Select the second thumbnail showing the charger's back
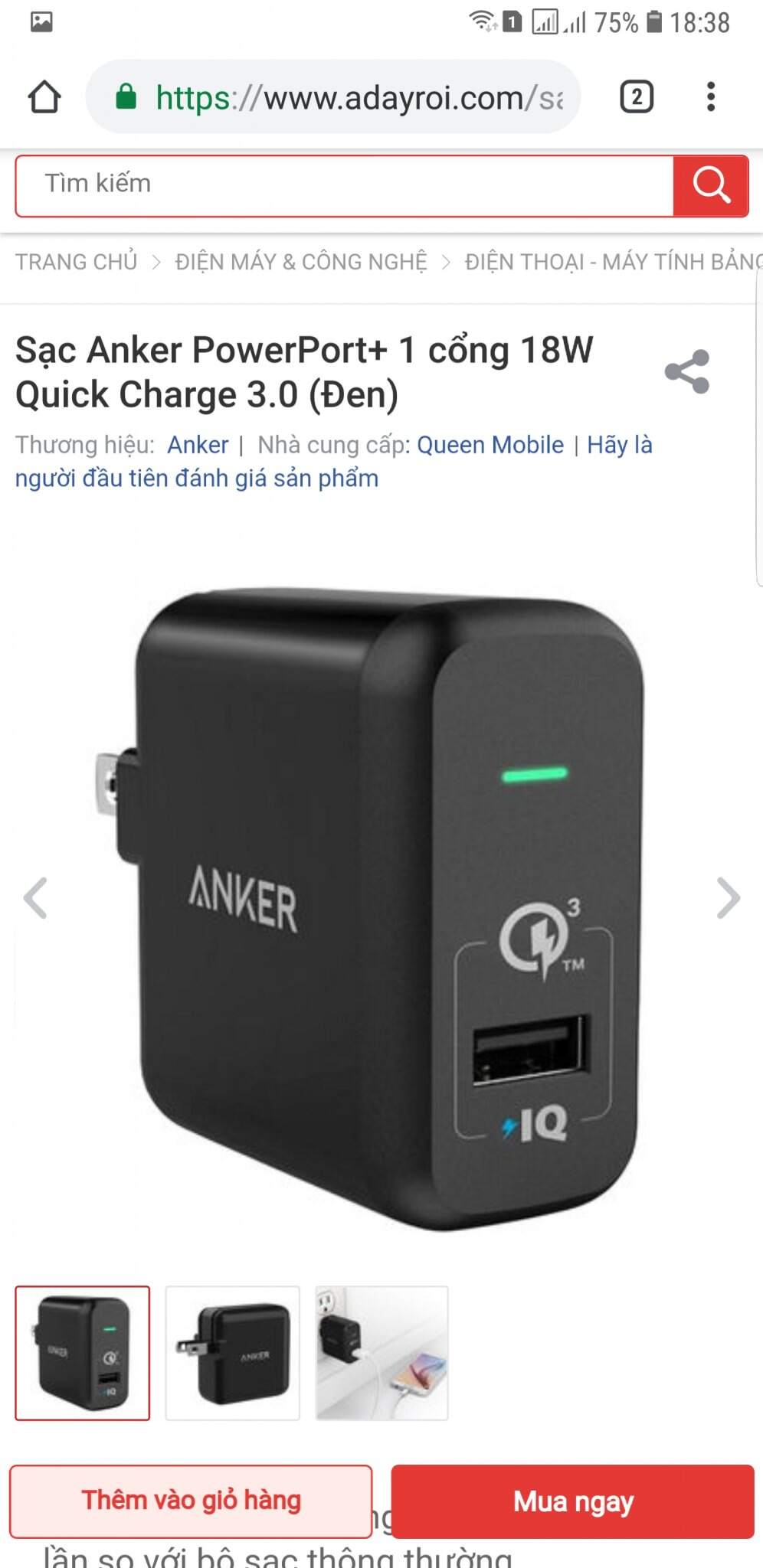 [x=232, y=1353]
